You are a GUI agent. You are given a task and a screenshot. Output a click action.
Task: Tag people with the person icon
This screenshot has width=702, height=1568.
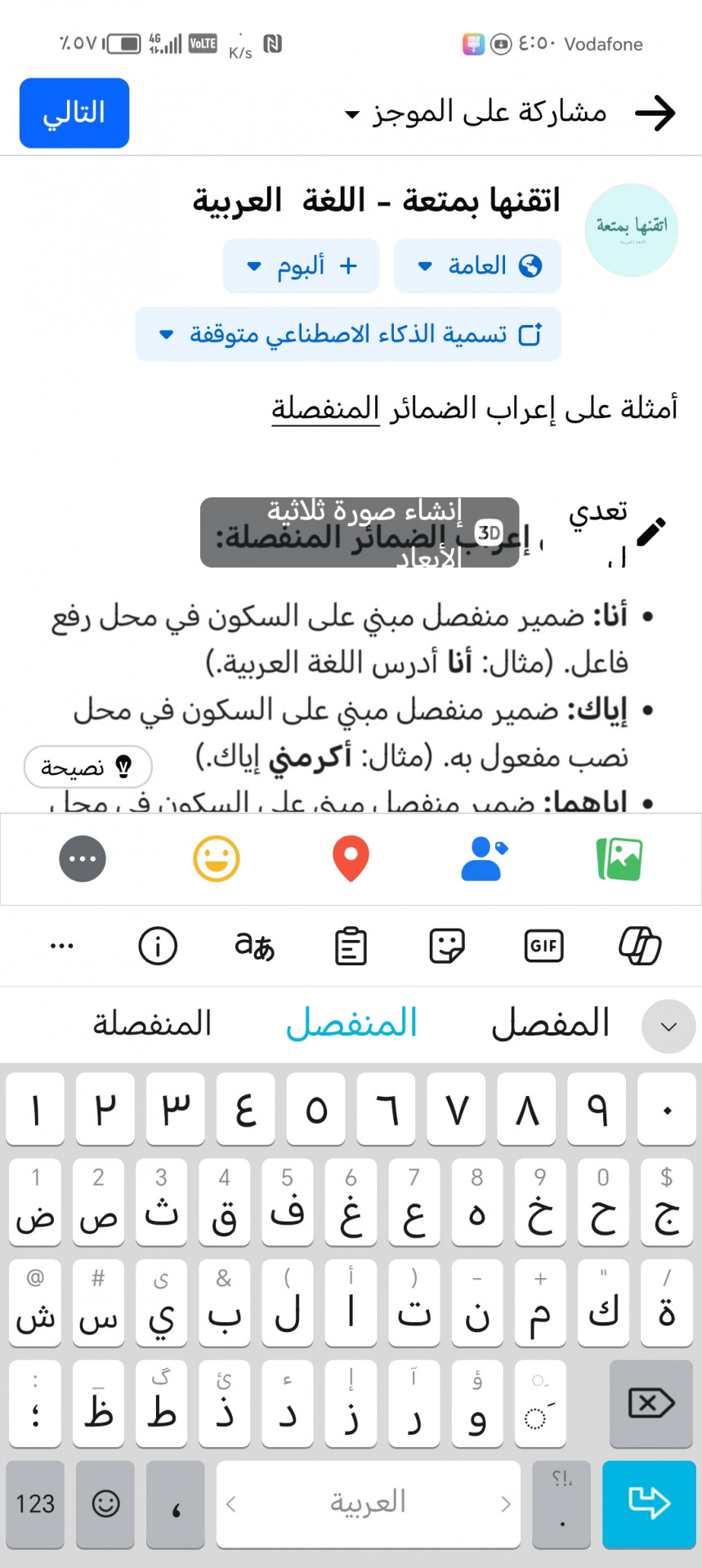coord(485,859)
